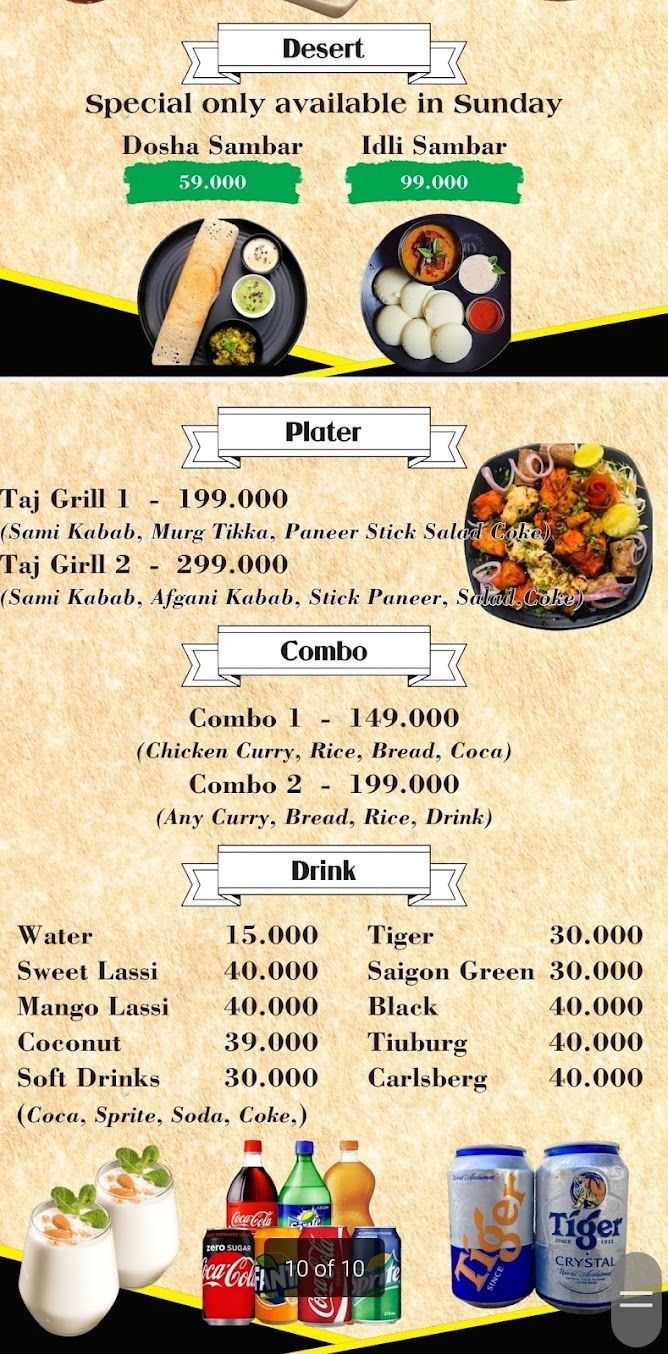Open the menu photo listing Plater, Combo and Drink
The width and height of the screenshot is (668, 1354).
(334, 860)
